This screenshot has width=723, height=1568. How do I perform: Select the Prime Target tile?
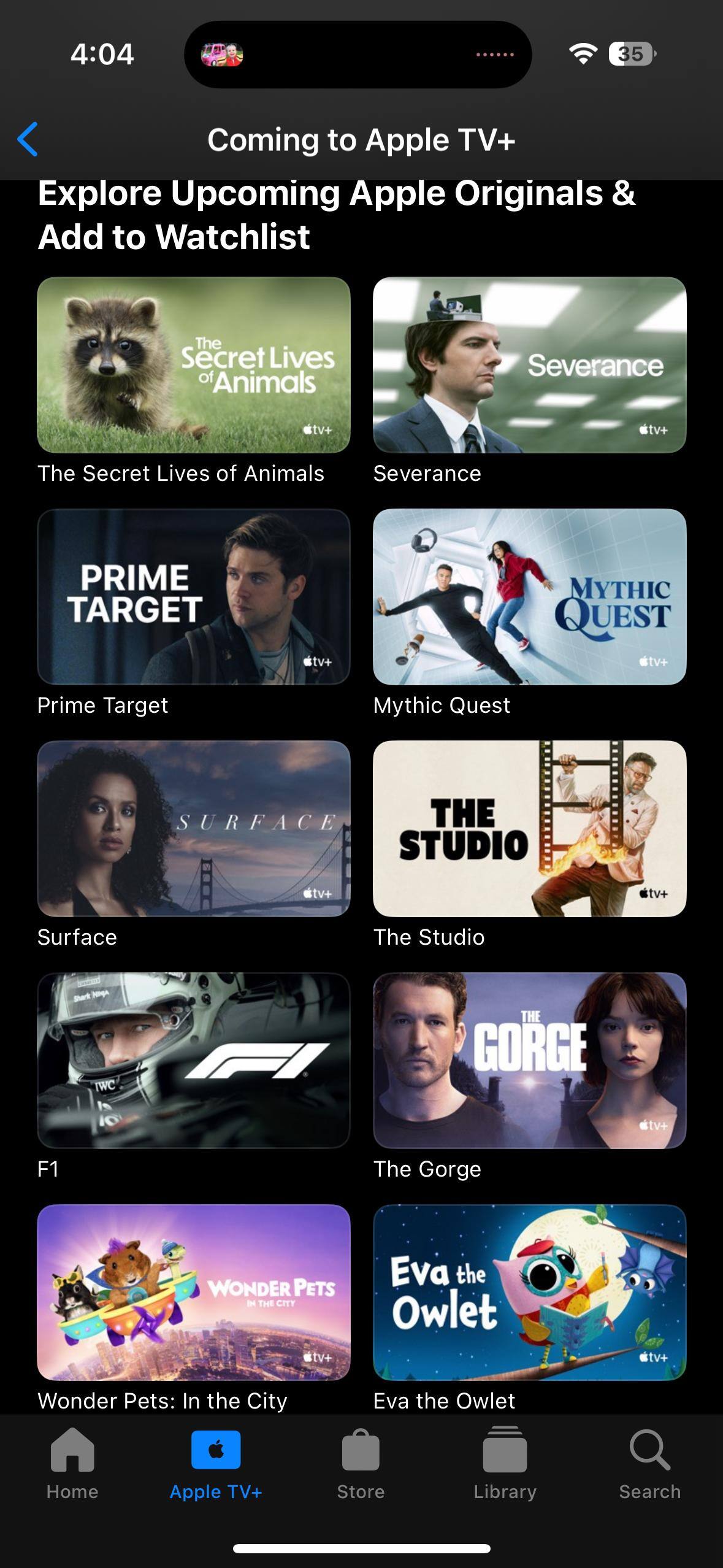[x=193, y=596]
